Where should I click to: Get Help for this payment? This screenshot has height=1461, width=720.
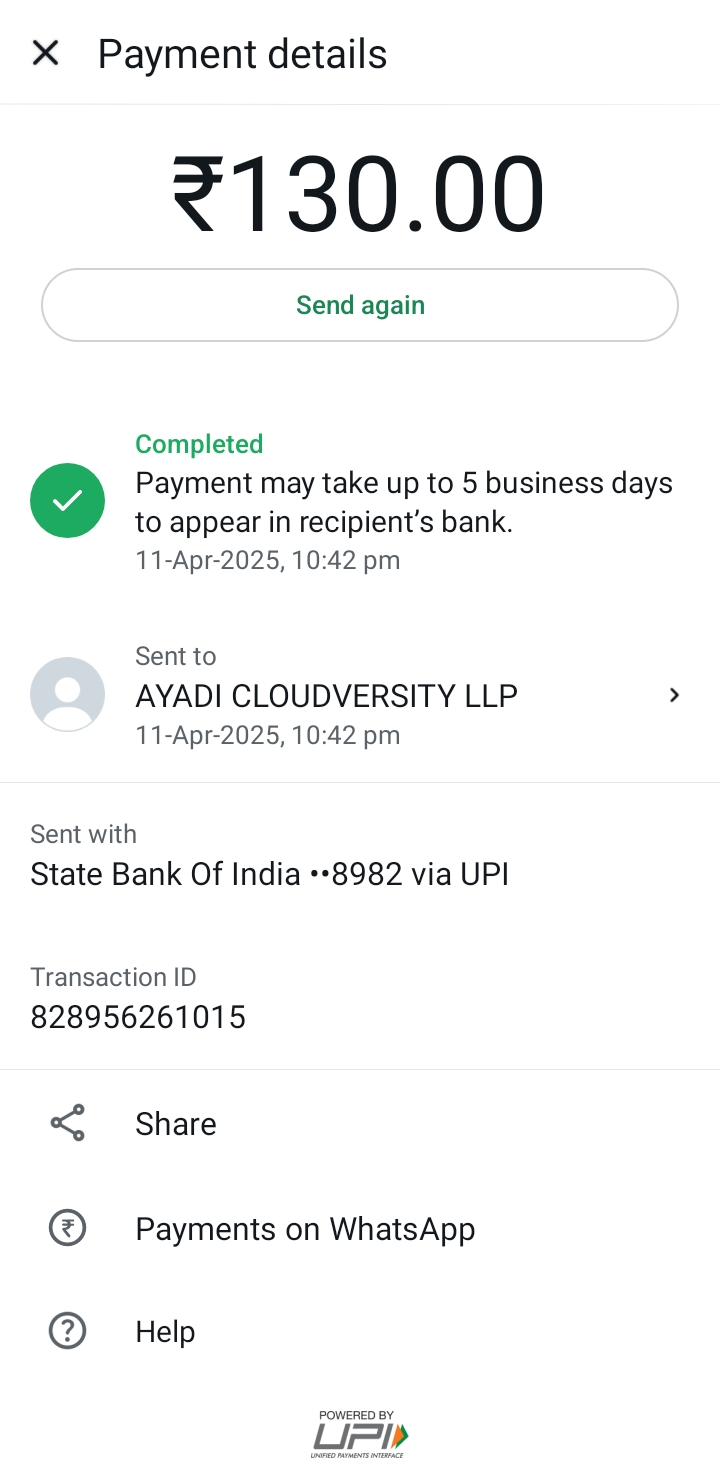click(165, 1332)
